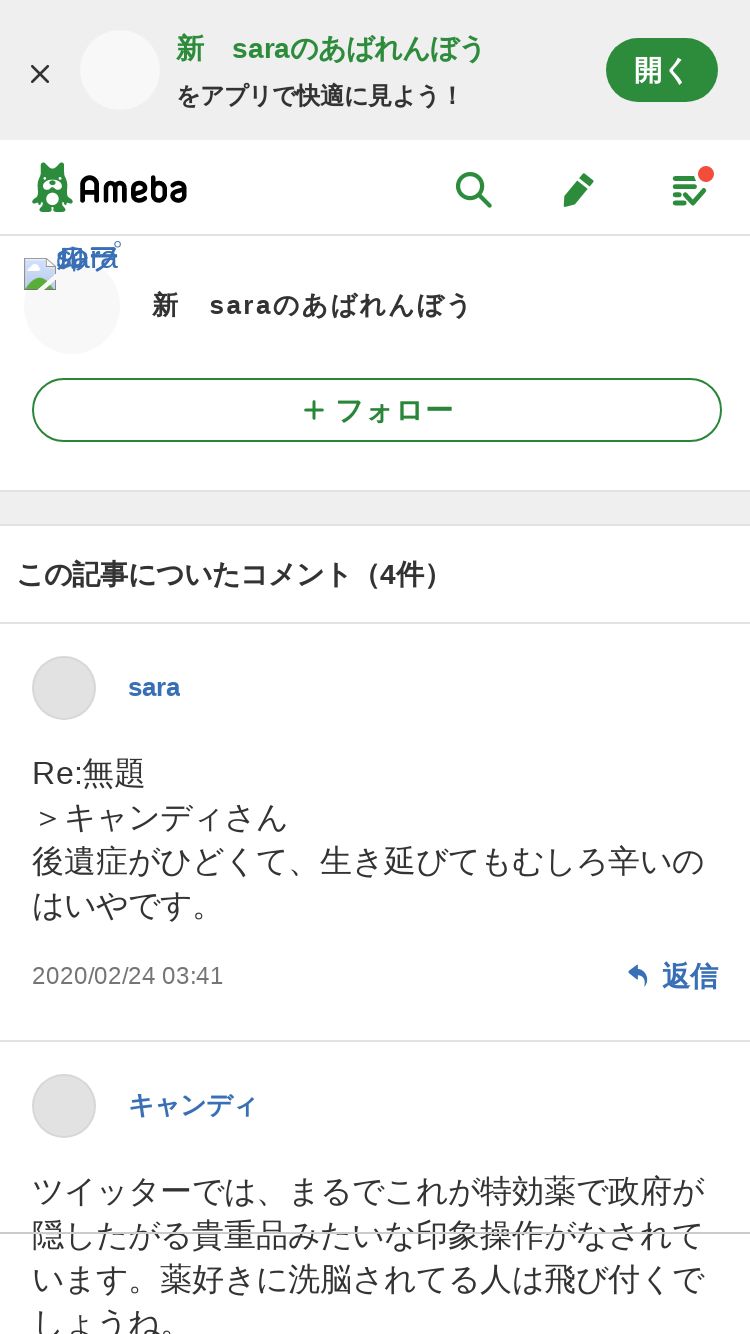Open commenter キャンディ's profile

[192, 1105]
